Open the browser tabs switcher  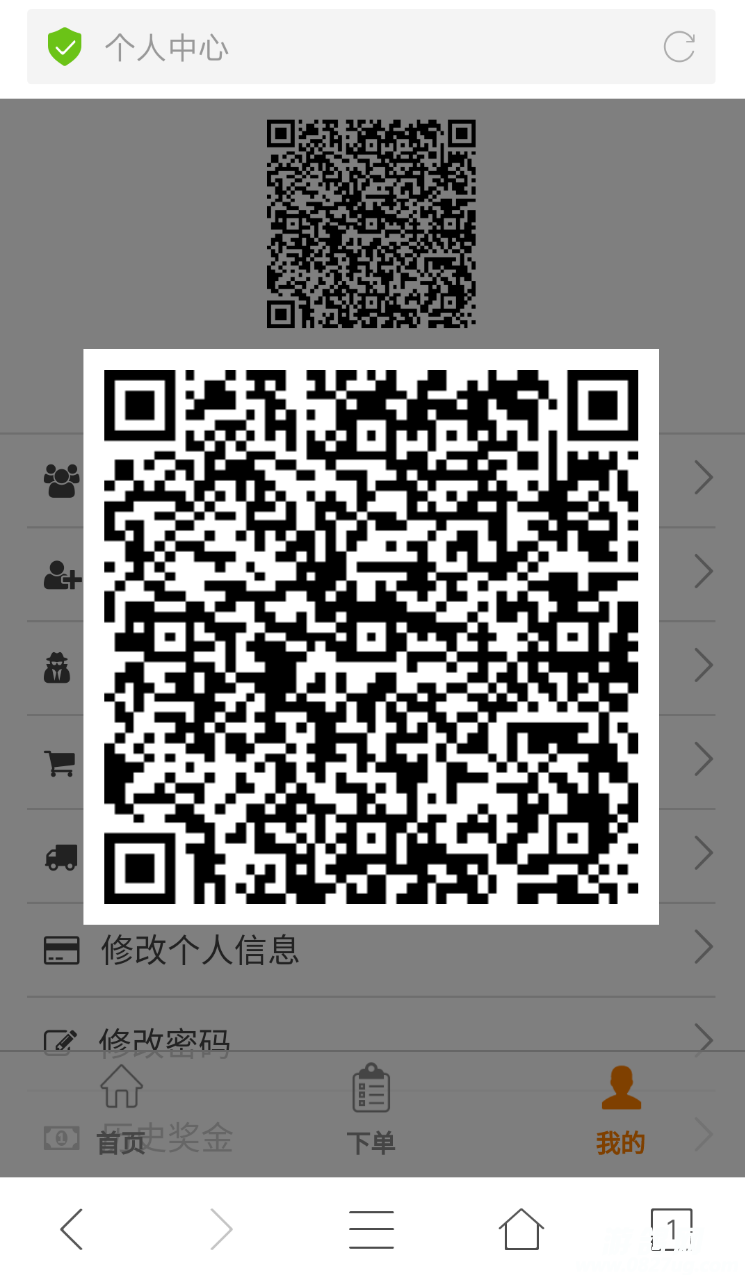pos(671,1229)
